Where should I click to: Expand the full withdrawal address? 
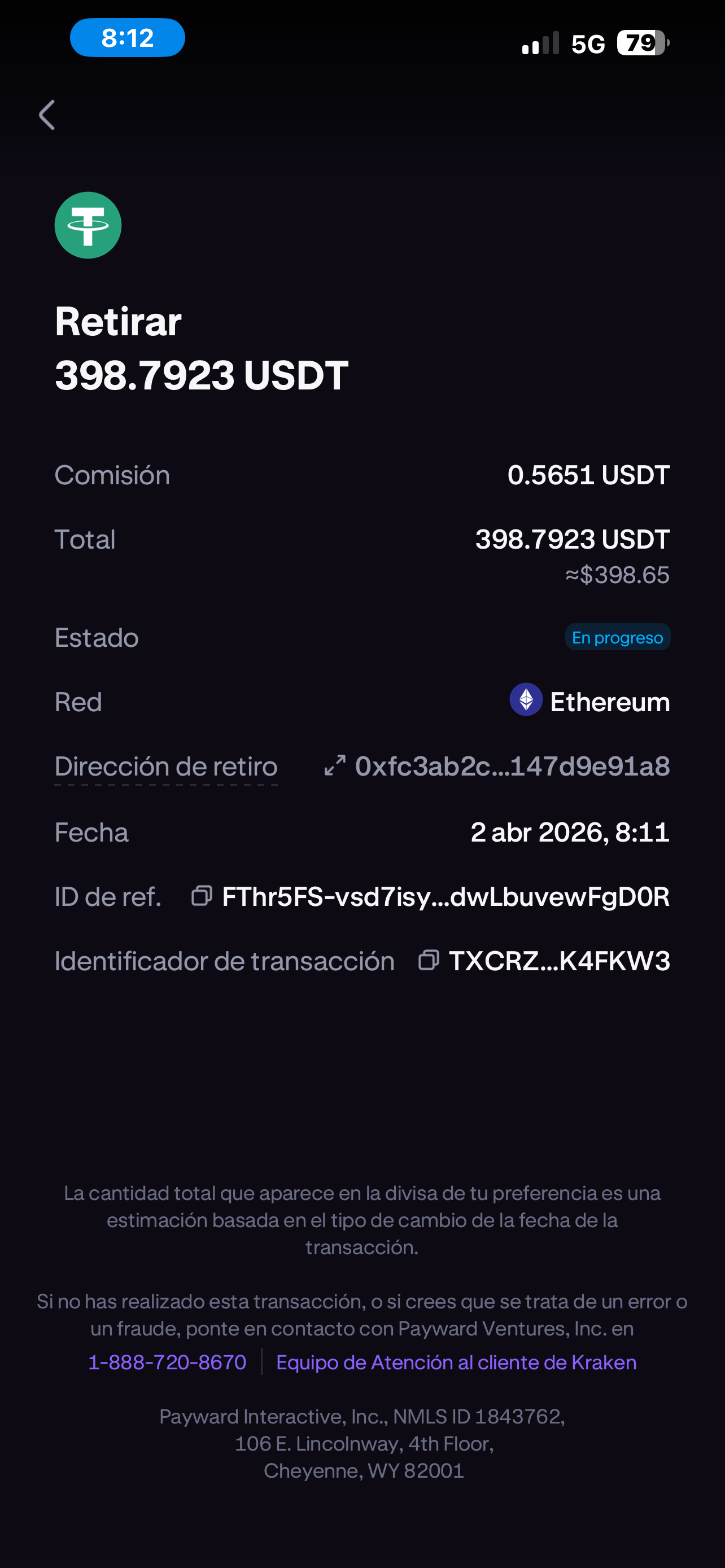pyautogui.click(x=335, y=766)
